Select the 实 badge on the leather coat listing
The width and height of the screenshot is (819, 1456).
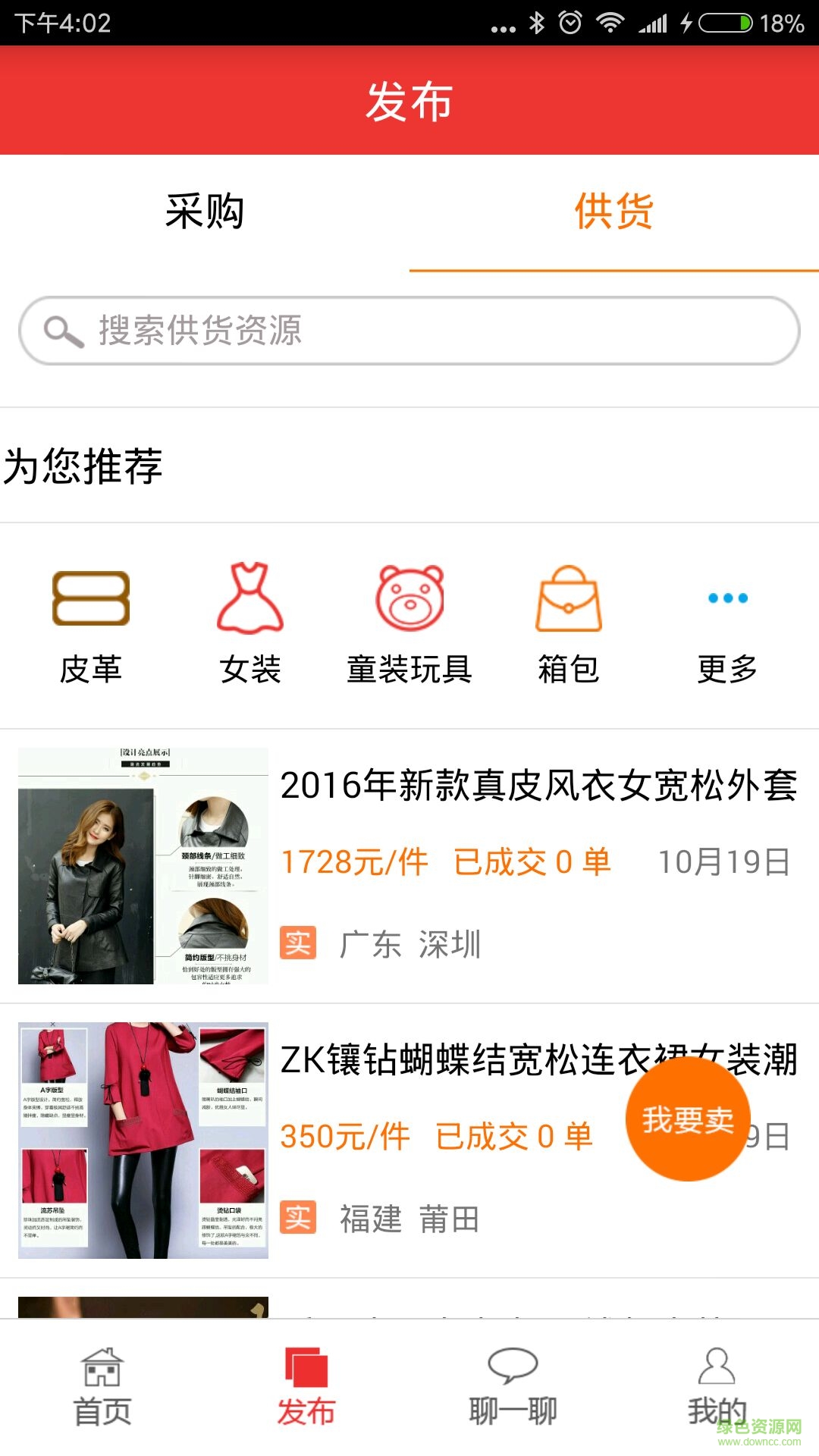pyautogui.click(x=298, y=944)
